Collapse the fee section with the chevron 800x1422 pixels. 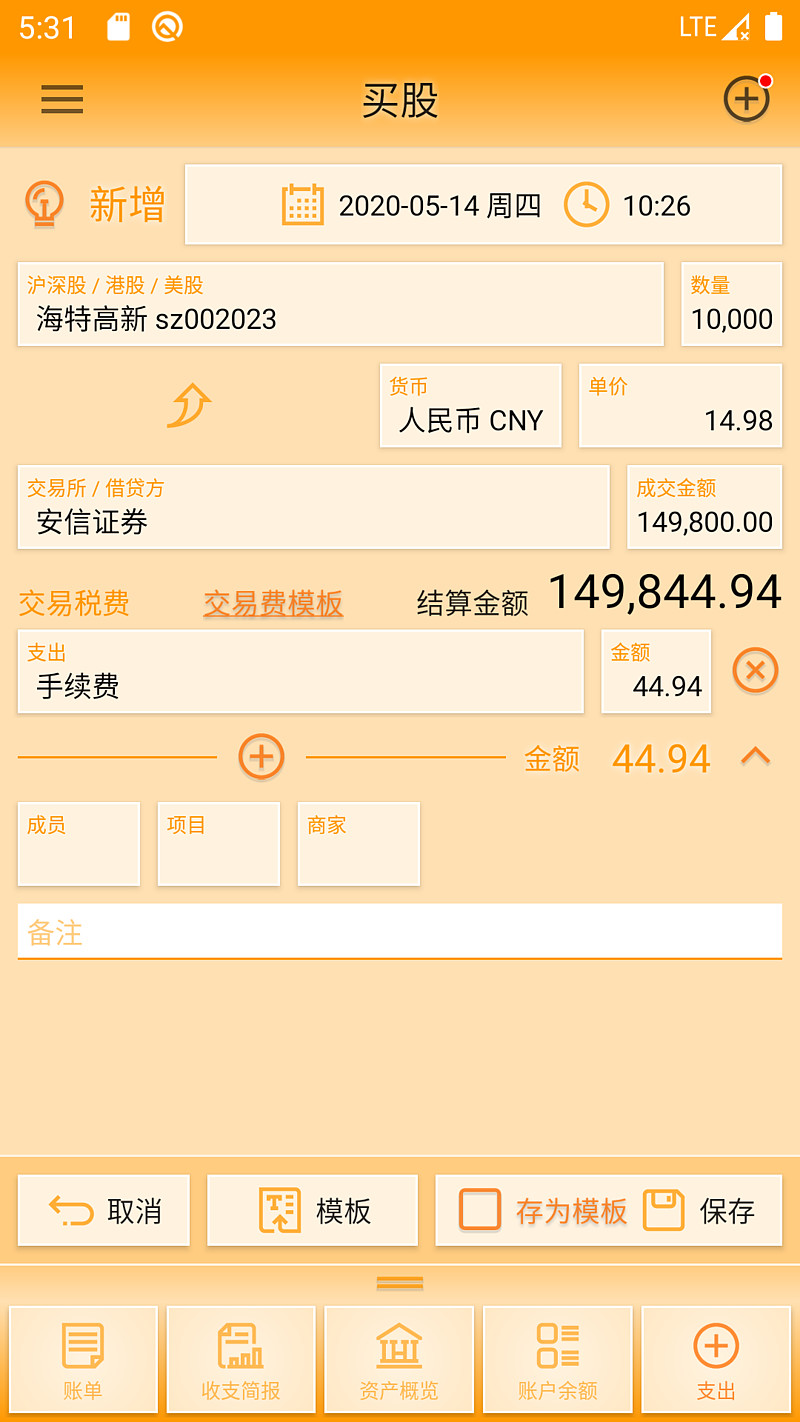[x=756, y=758]
